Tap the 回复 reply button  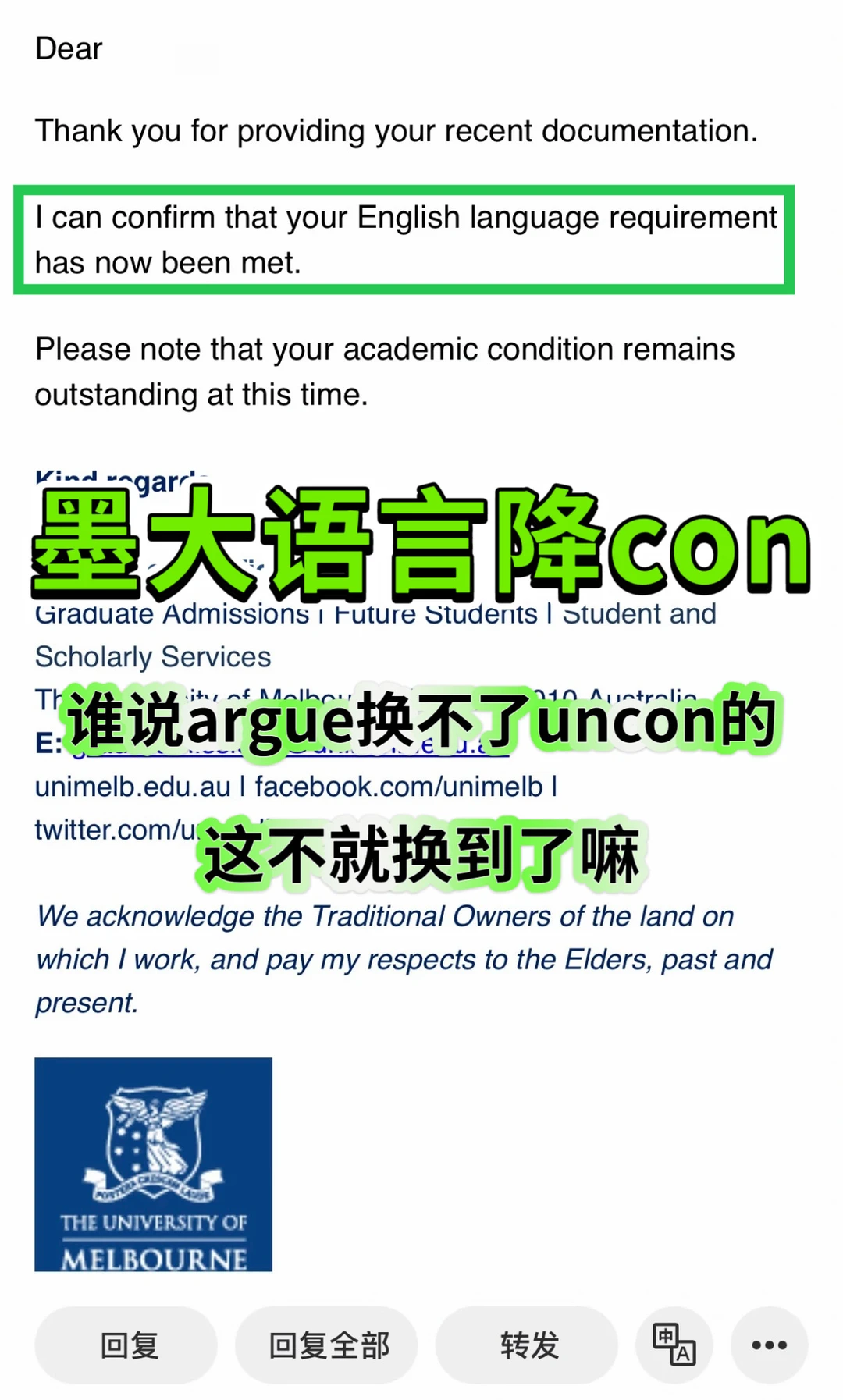coord(126,1345)
